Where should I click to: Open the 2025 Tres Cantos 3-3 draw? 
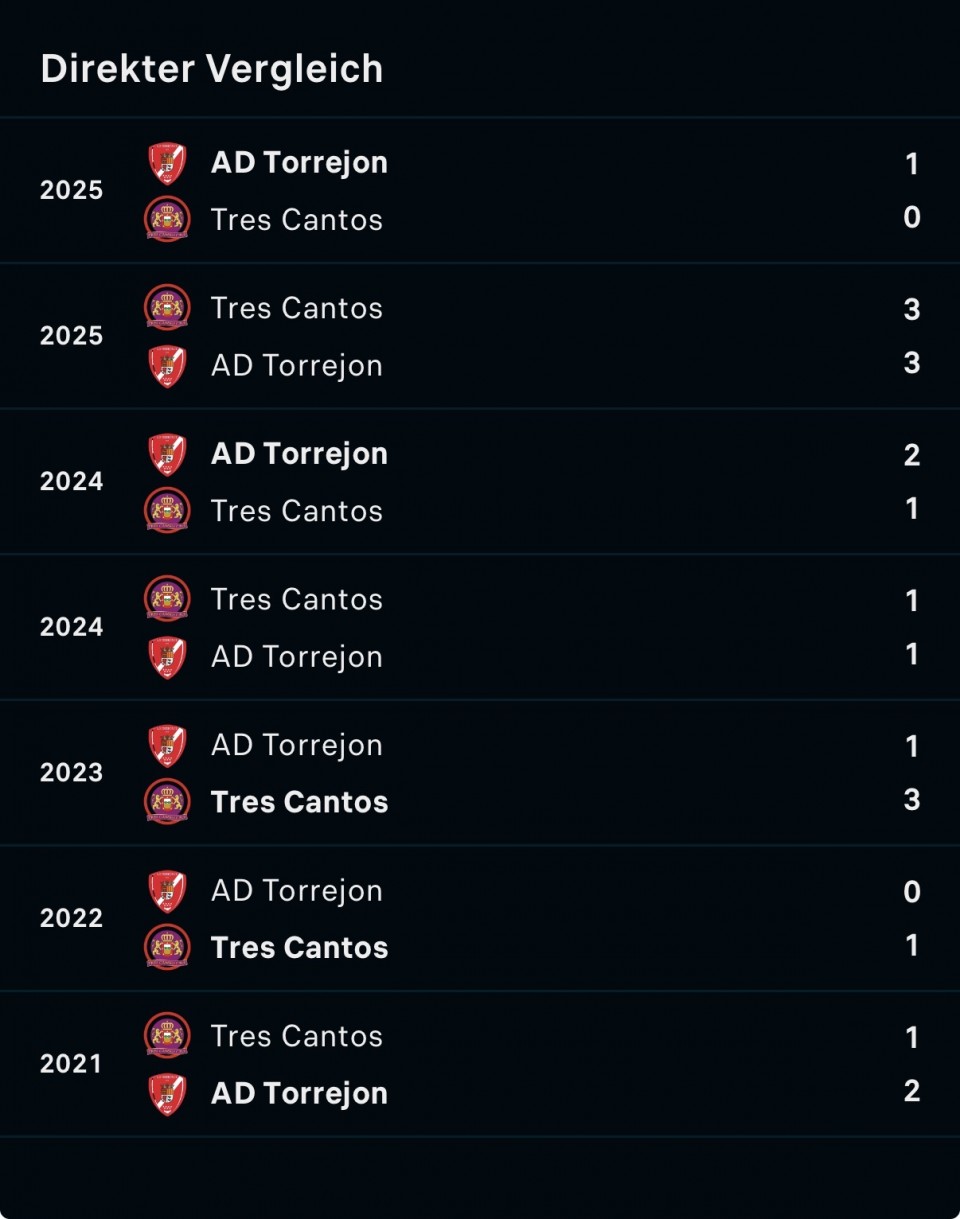click(x=480, y=336)
